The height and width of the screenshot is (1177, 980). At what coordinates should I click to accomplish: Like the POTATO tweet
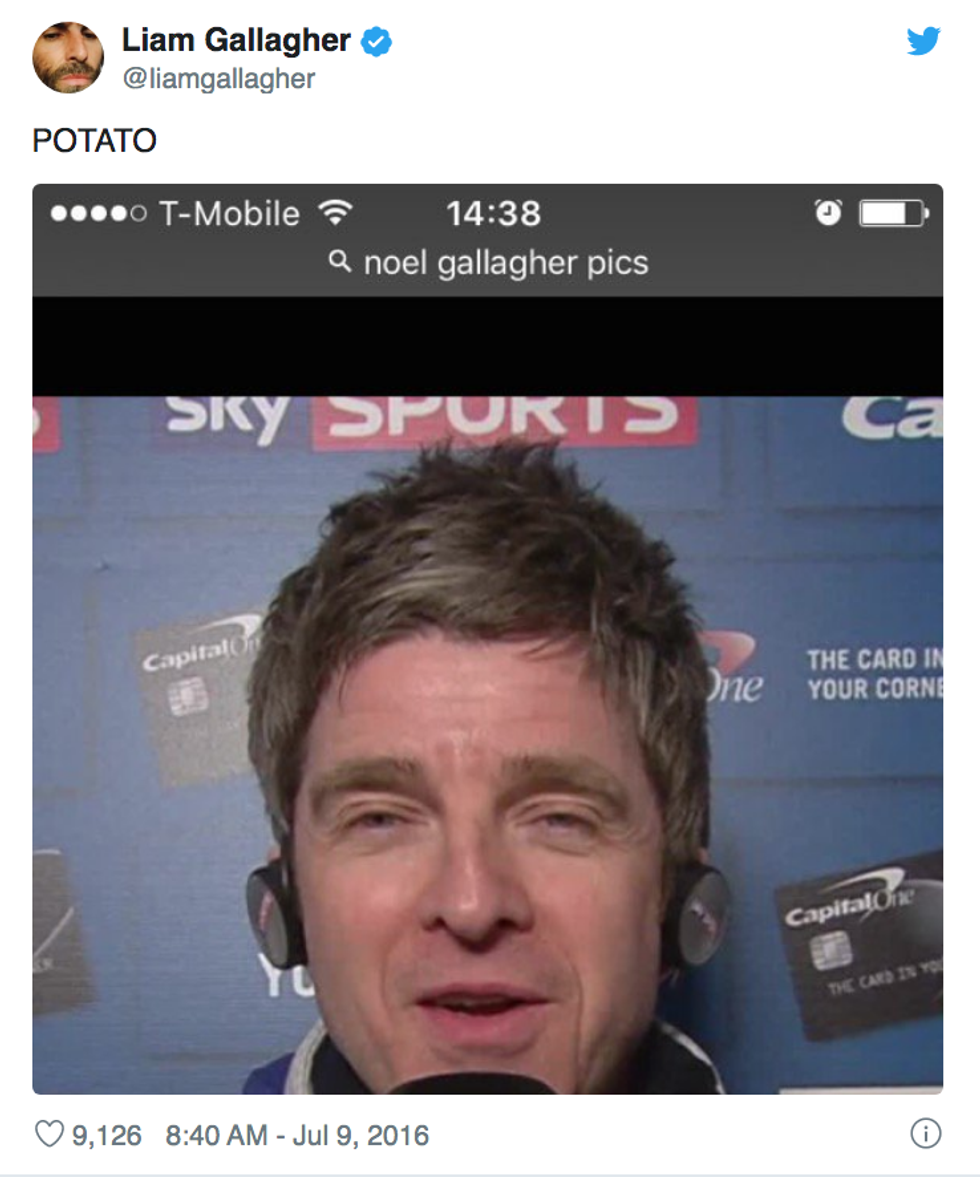pyautogui.click(x=49, y=1134)
